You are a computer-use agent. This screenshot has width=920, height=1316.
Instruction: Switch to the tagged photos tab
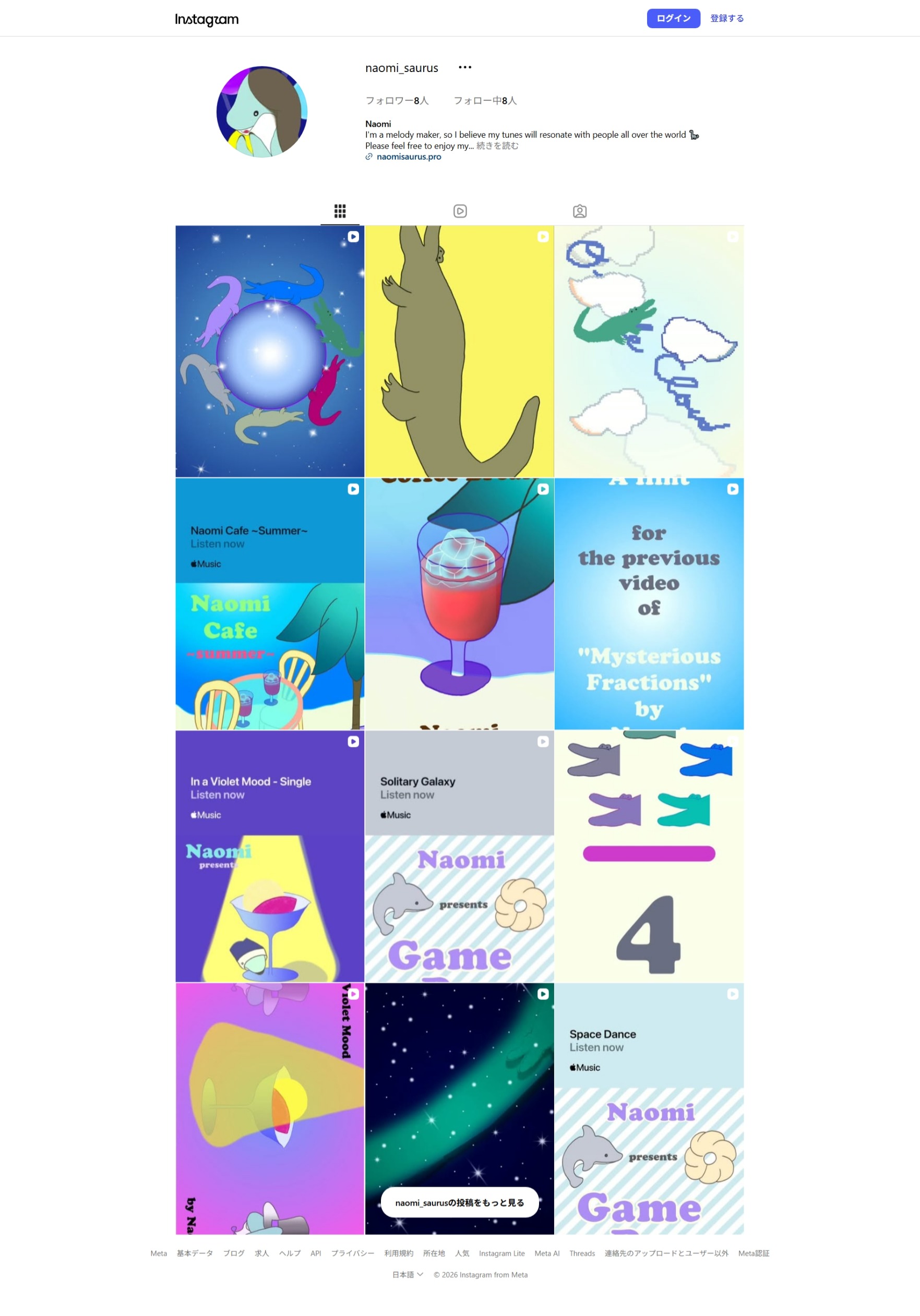tap(579, 211)
